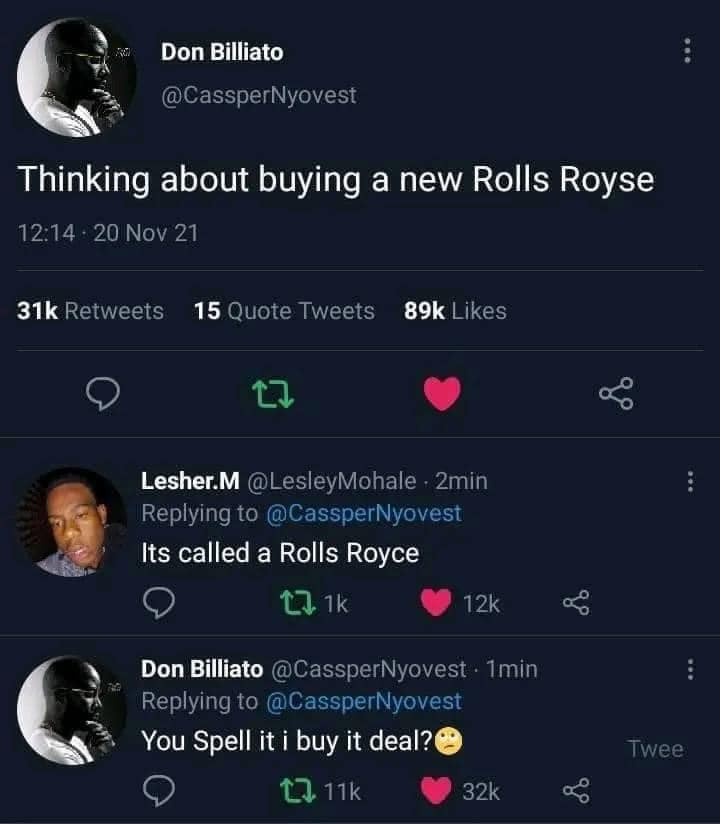
Task: Tap the heart on the reply with 32k likes
Action: [435, 792]
